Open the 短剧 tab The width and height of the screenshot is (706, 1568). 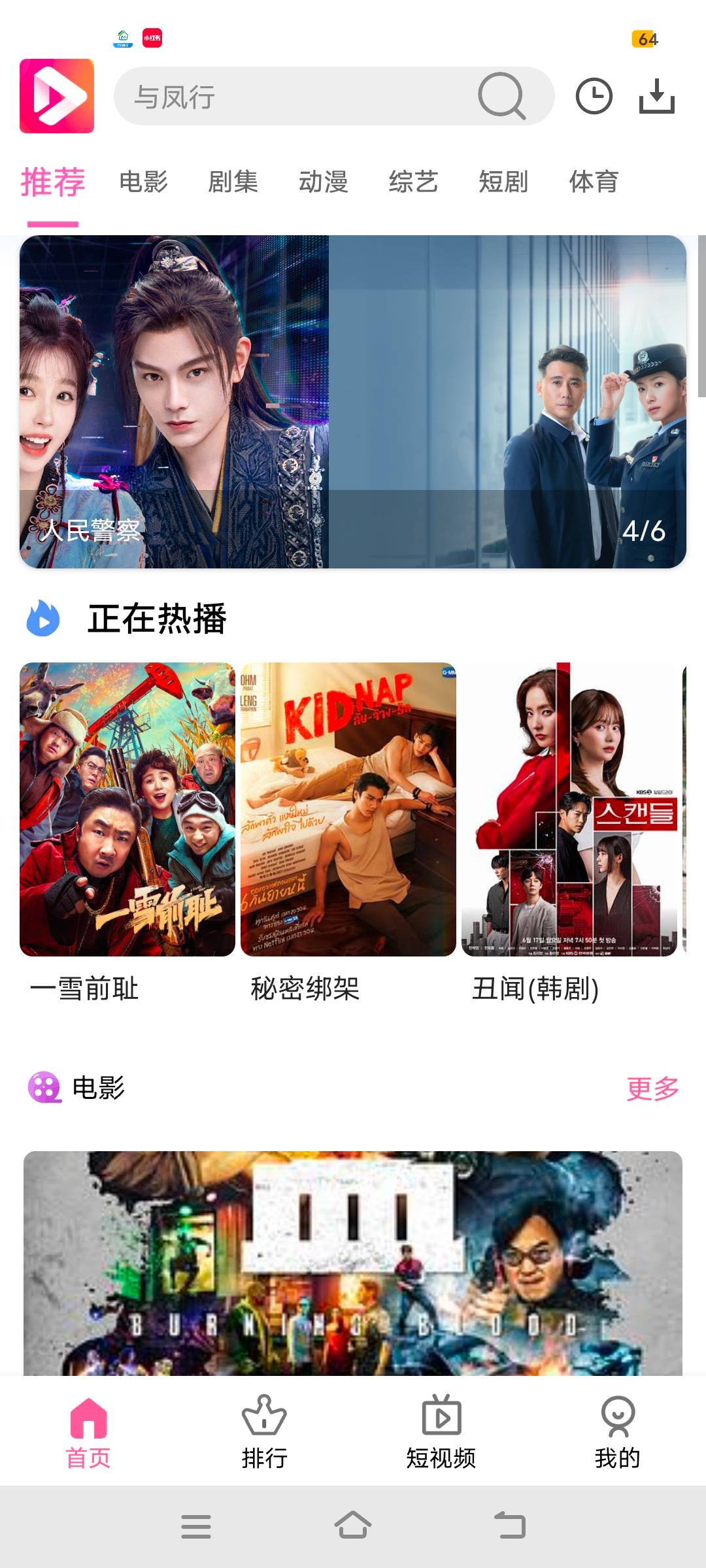click(503, 182)
